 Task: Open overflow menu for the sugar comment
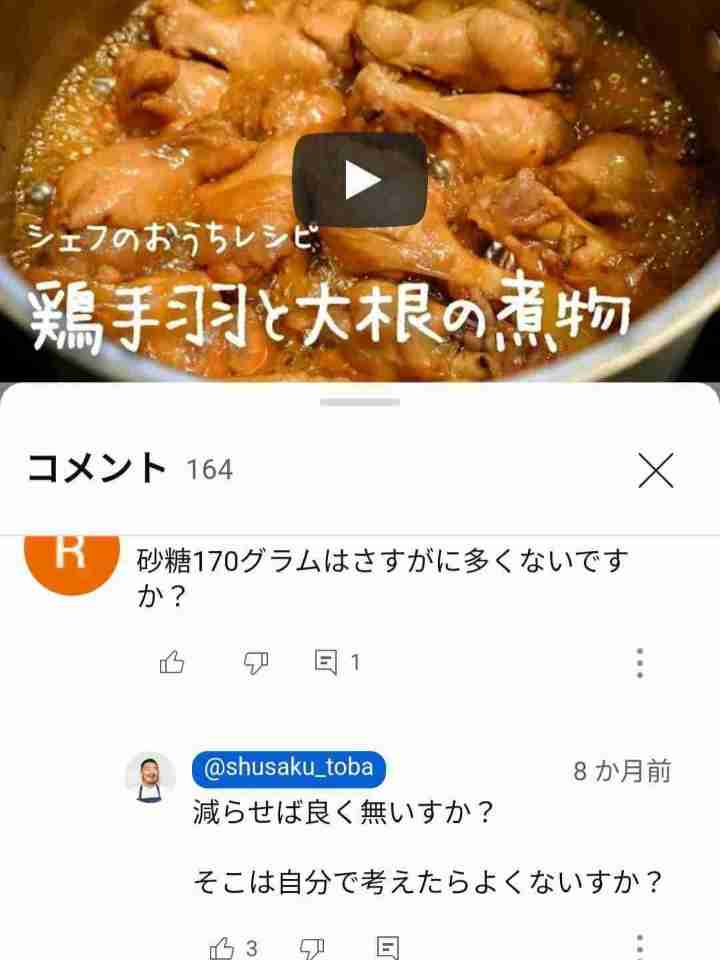[x=640, y=662]
